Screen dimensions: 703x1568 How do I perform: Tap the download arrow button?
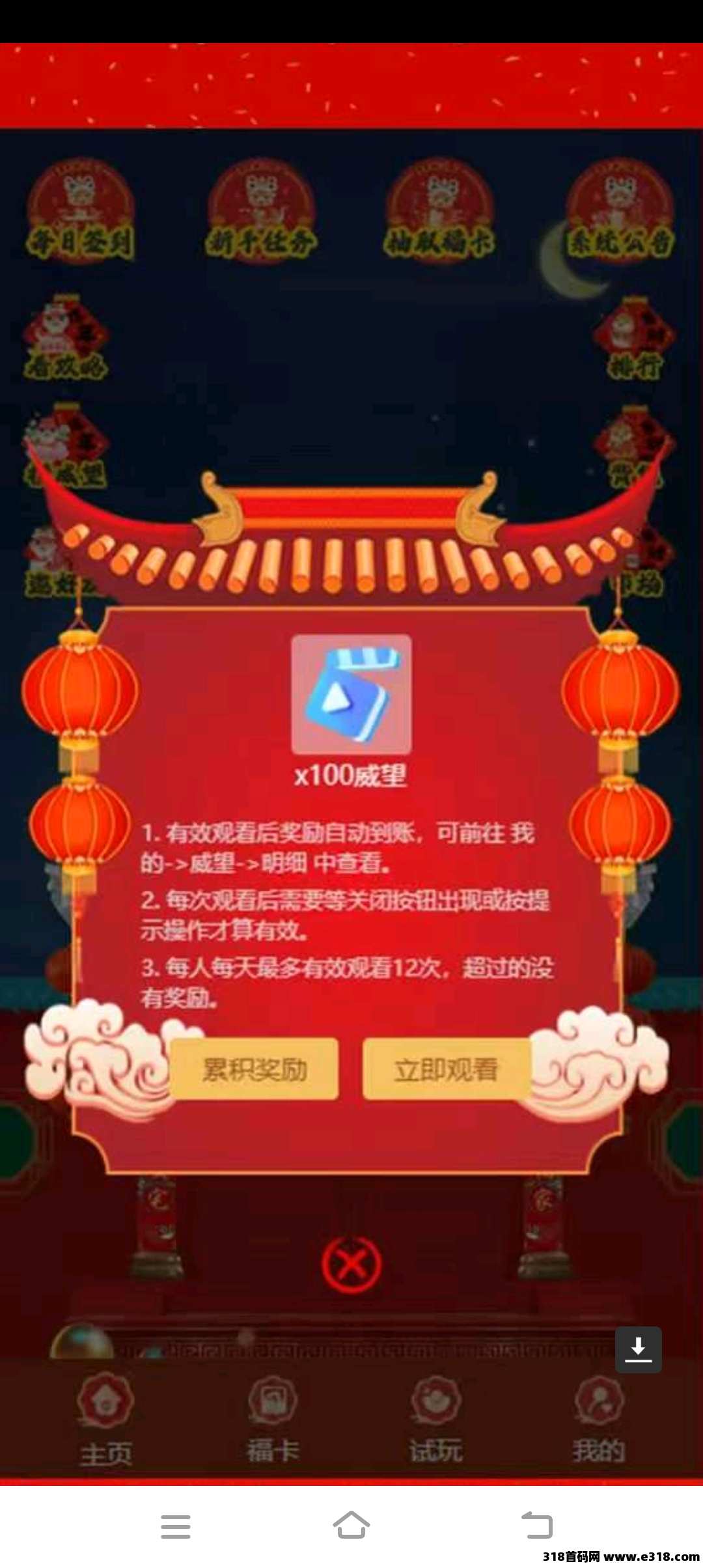pyautogui.click(x=638, y=1349)
